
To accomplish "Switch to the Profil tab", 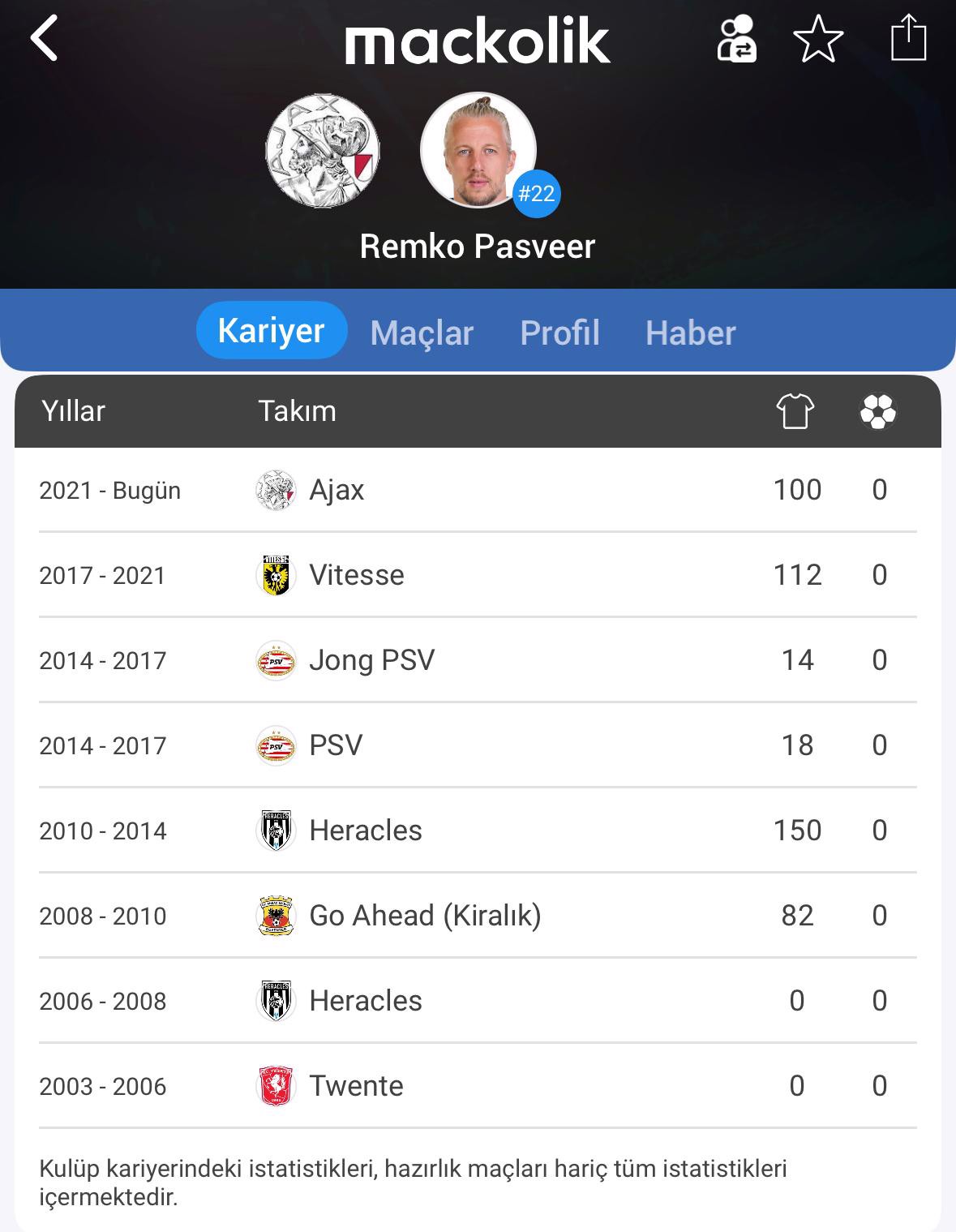I will pos(559,333).
